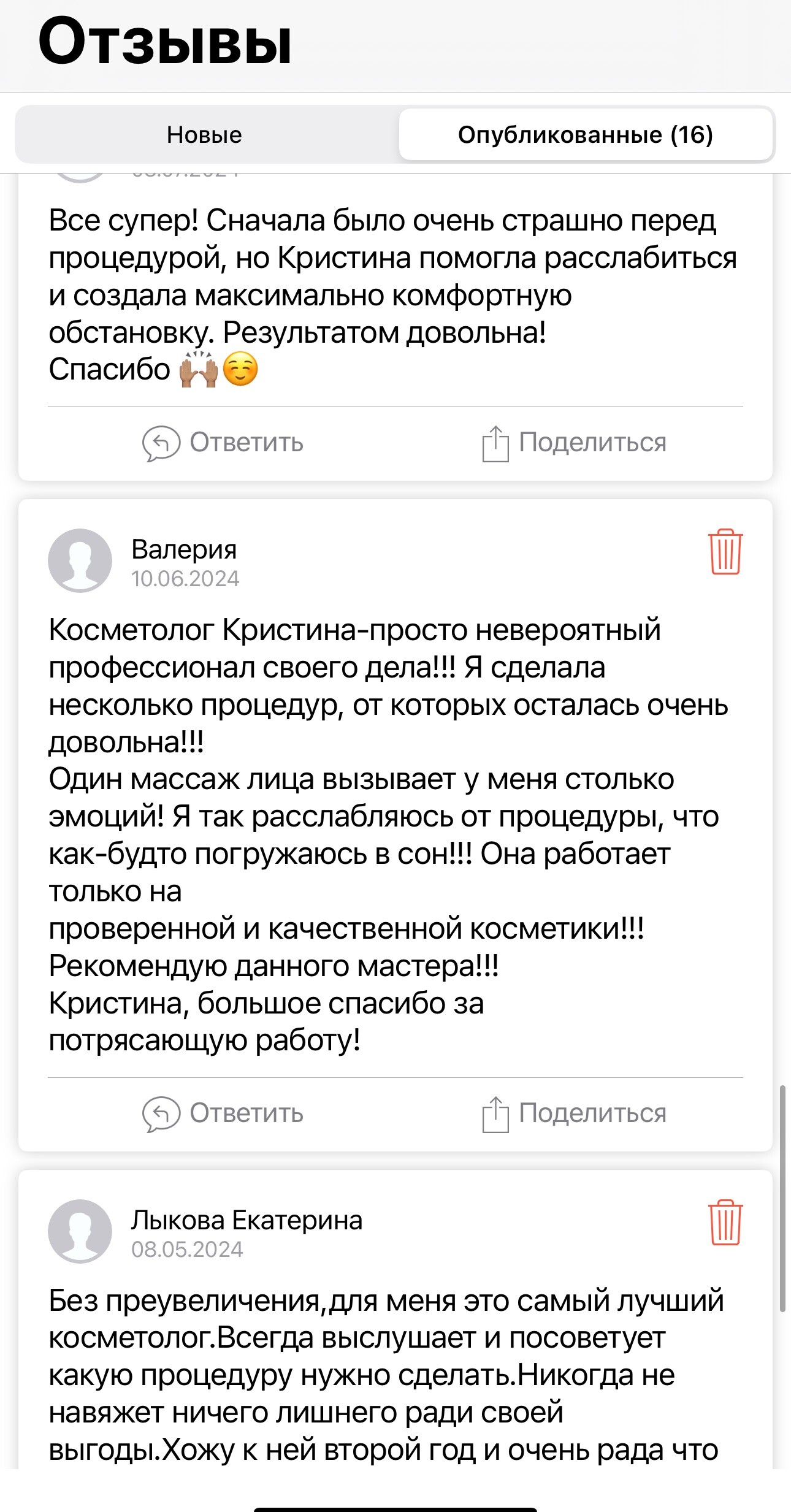The image size is (791, 1512).
Task: Select the Опубликованные (16) tab
Action: 585,135
